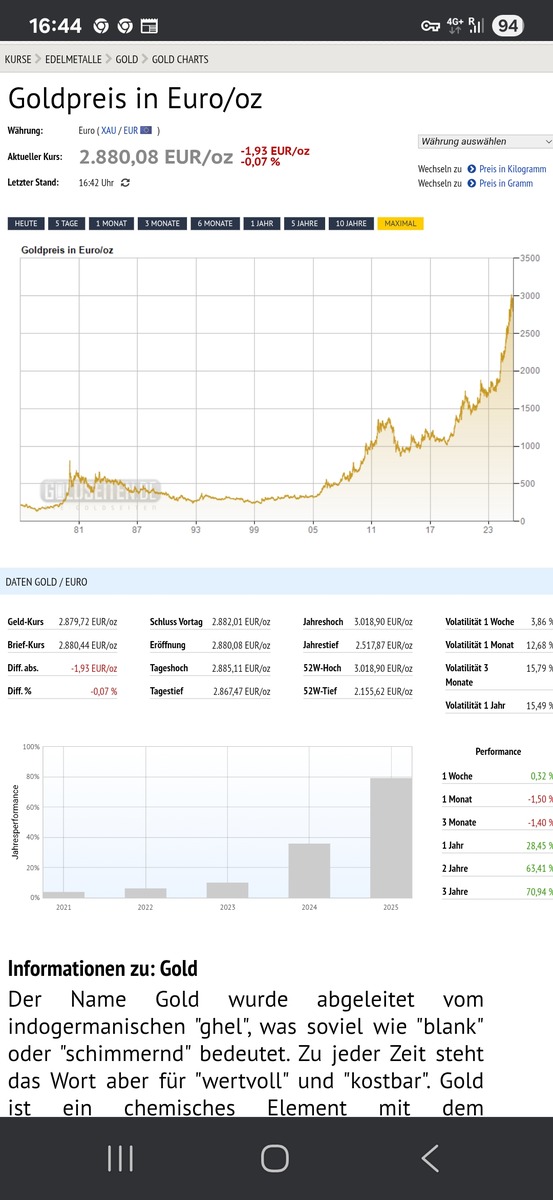Image resolution: width=553 pixels, height=1200 pixels.
Task: Expand the Währung auswählen dropdown
Action: pyautogui.click(x=485, y=142)
